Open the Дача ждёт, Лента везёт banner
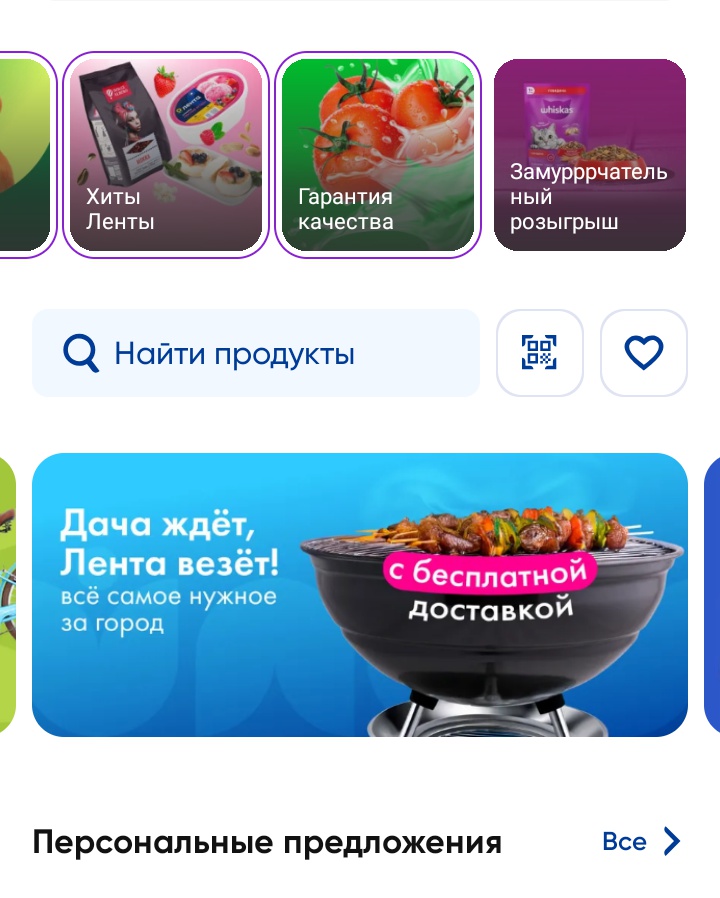Image resolution: width=720 pixels, height=898 pixels. (x=360, y=595)
